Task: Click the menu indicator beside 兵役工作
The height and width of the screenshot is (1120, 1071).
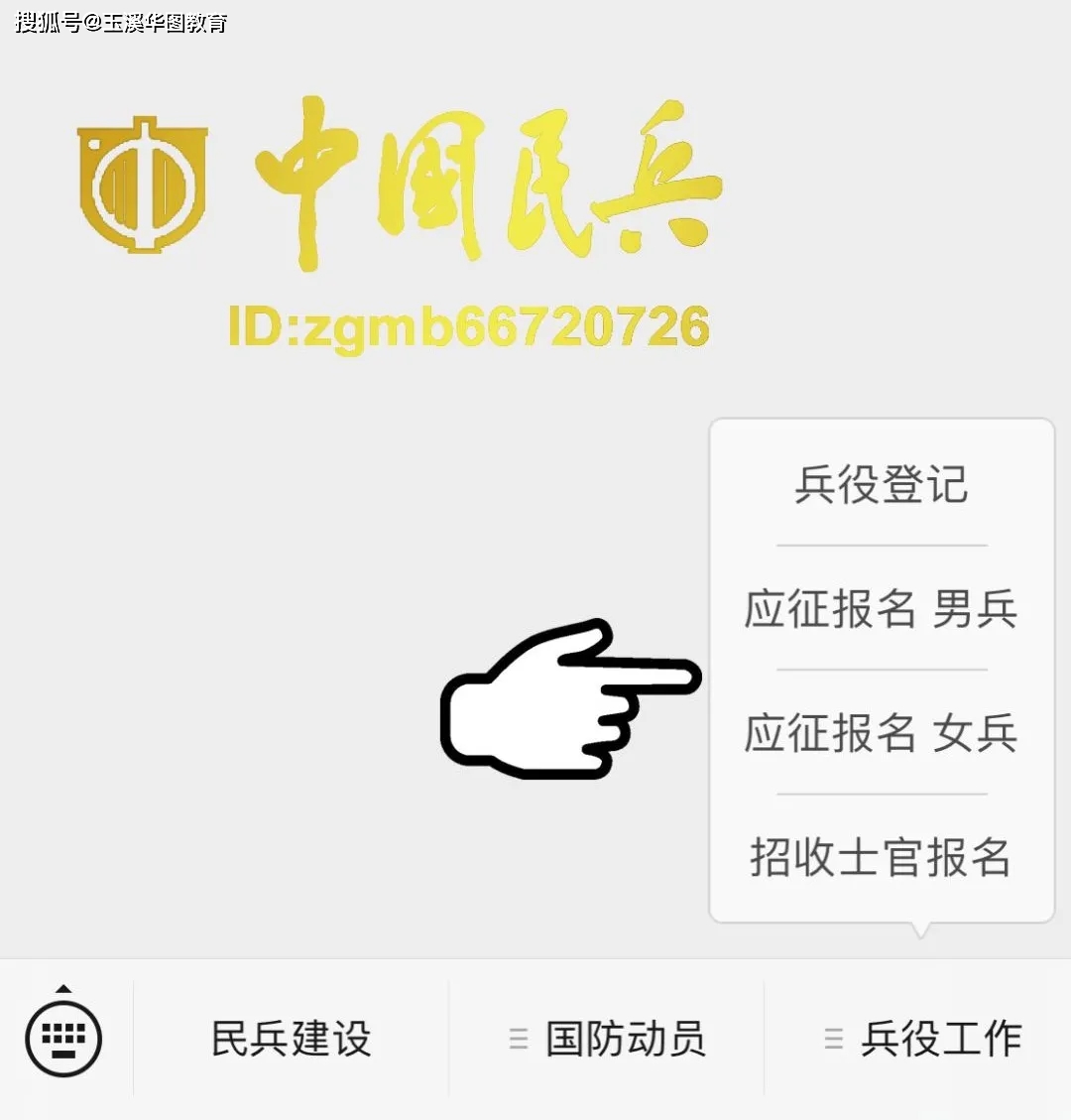Action: click(x=831, y=1040)
